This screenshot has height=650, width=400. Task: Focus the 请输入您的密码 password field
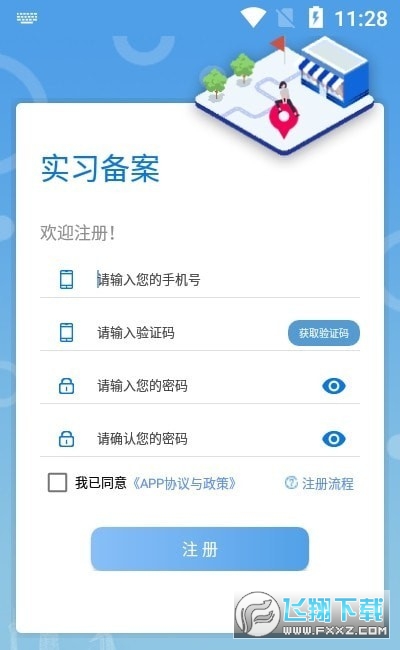coord(205,386)
